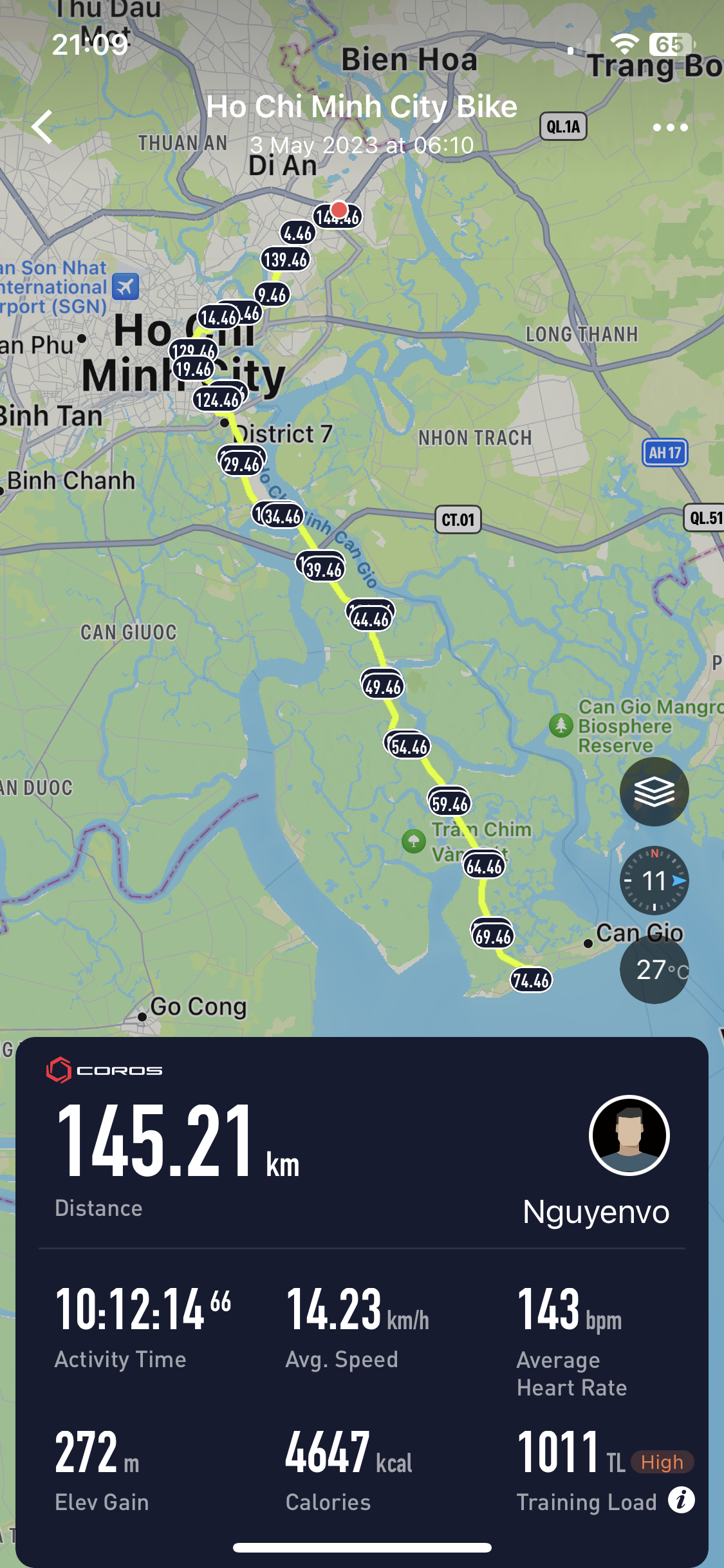Tap the Training Load info icon
Image resolution: width=724 pixels, height=1568 pixels.
point(681,1500)
